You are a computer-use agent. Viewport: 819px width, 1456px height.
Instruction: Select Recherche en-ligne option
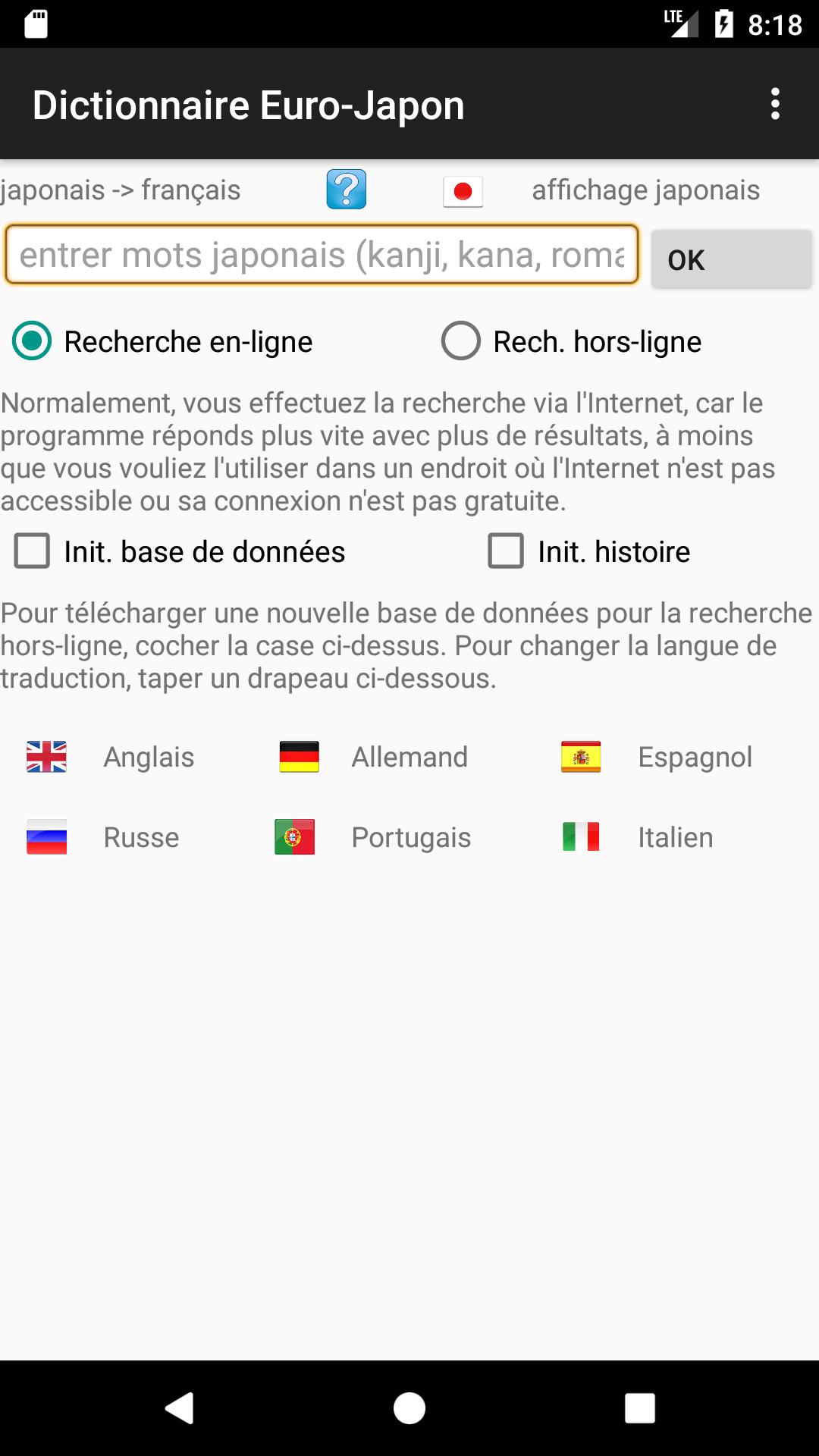pyautogui.click(x=33, y=341)
